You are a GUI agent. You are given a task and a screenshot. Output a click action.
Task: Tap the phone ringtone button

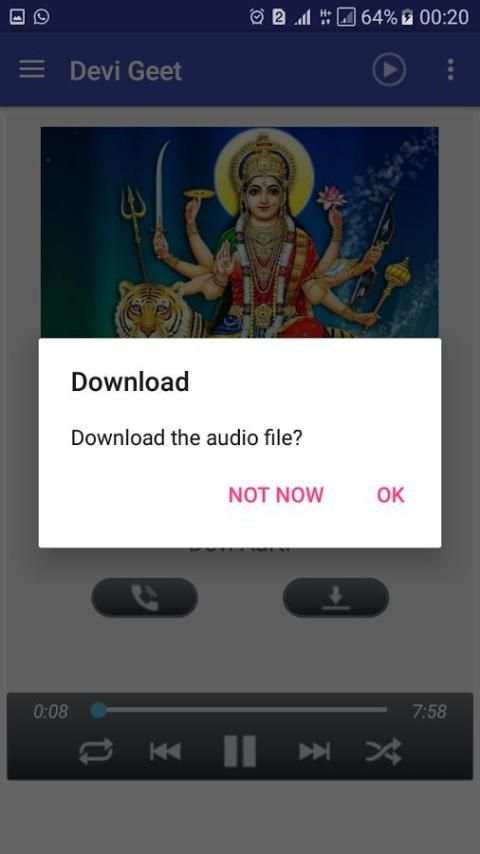(x=144, y=597)
